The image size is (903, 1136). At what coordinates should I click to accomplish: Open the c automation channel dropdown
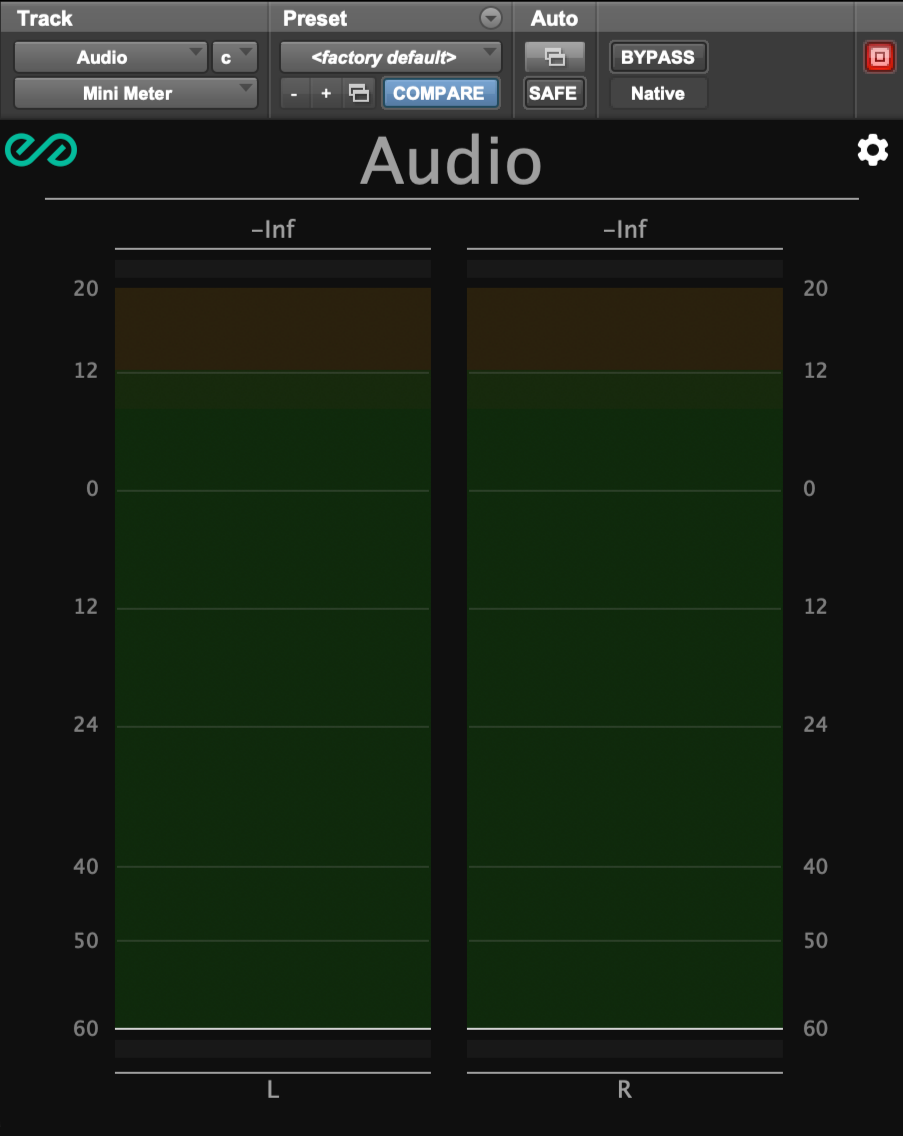(x=235, y=57)
